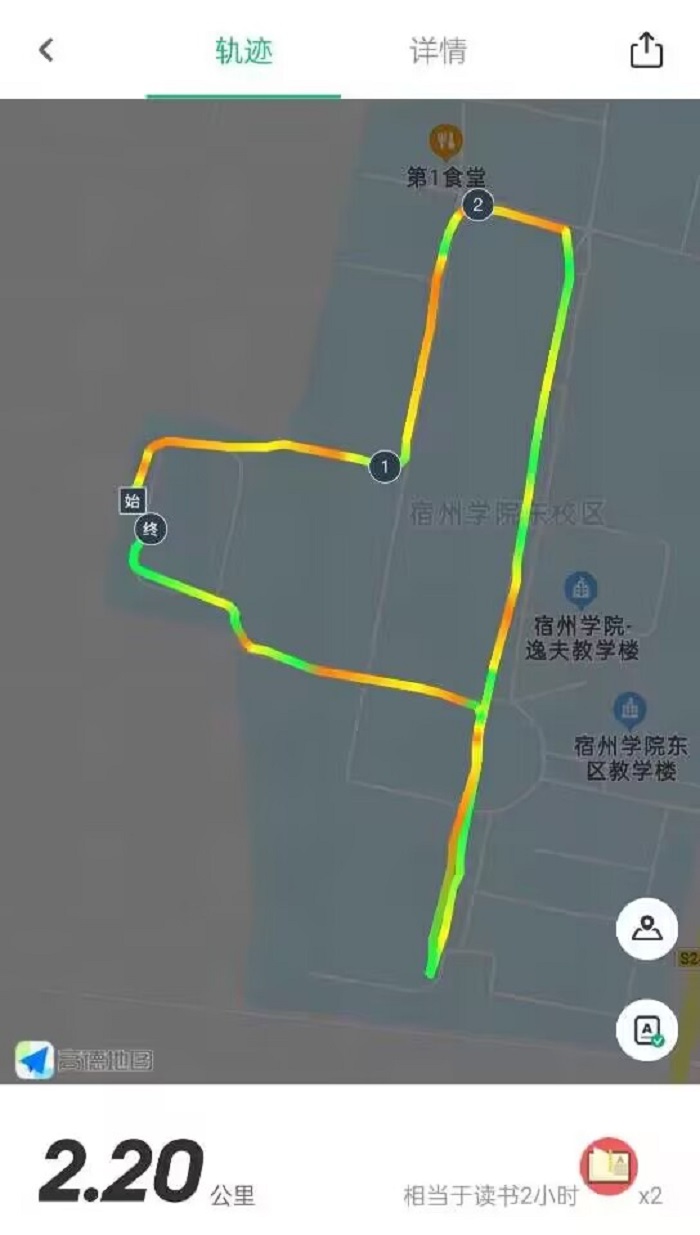The height and width of the screenshot is (1235, 700).
Task: Switch to the 详情 tab
Action: click(438, 51)
